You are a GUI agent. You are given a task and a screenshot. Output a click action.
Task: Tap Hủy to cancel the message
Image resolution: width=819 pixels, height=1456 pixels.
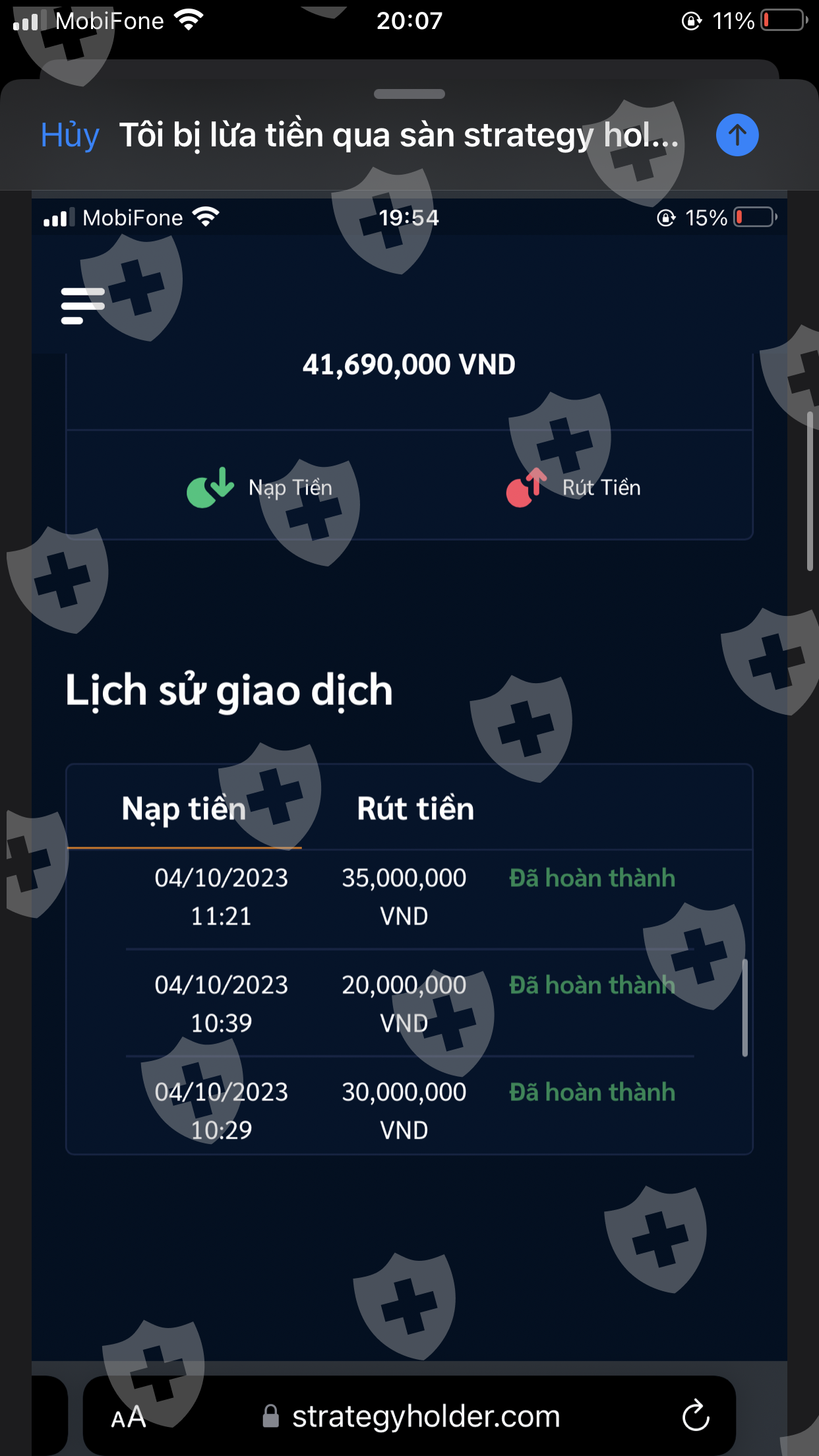pyautogui.click(x=70, y=135)
